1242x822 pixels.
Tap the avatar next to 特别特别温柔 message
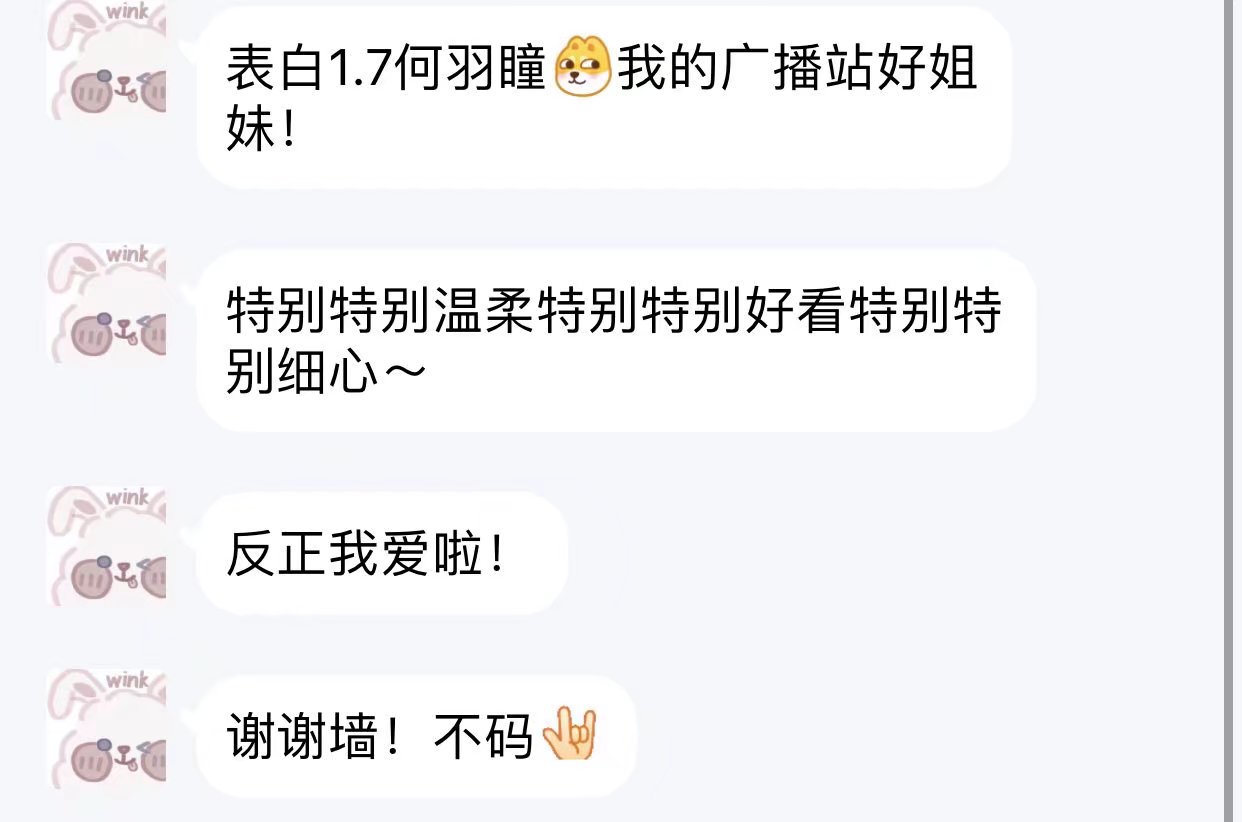click(x=107, y=302)
